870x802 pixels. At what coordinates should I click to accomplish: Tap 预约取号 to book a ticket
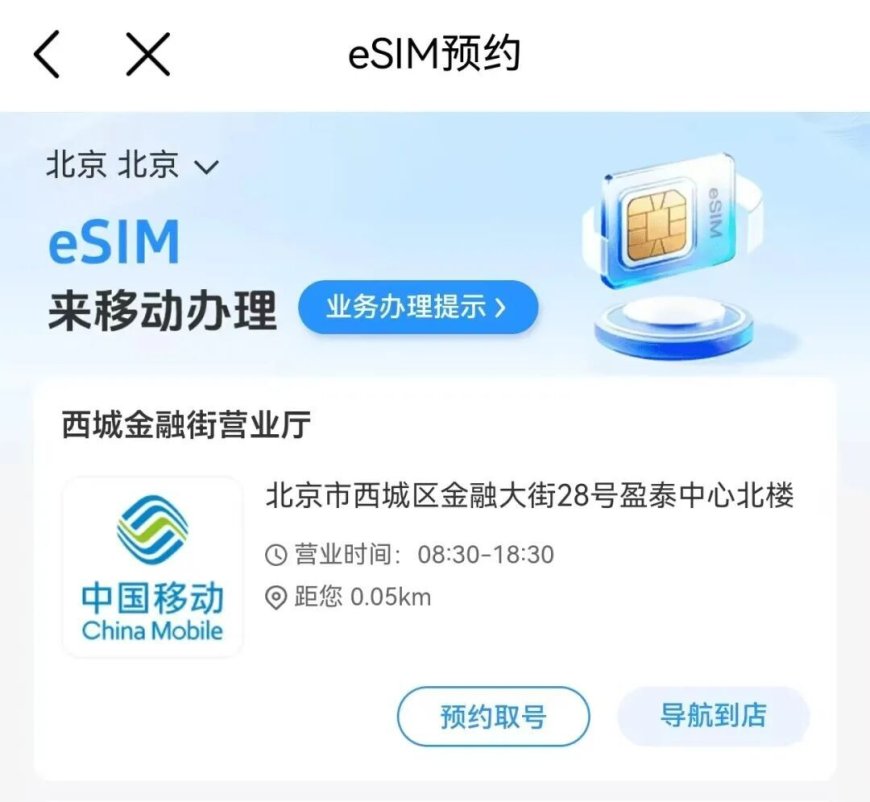pos(493,716)
